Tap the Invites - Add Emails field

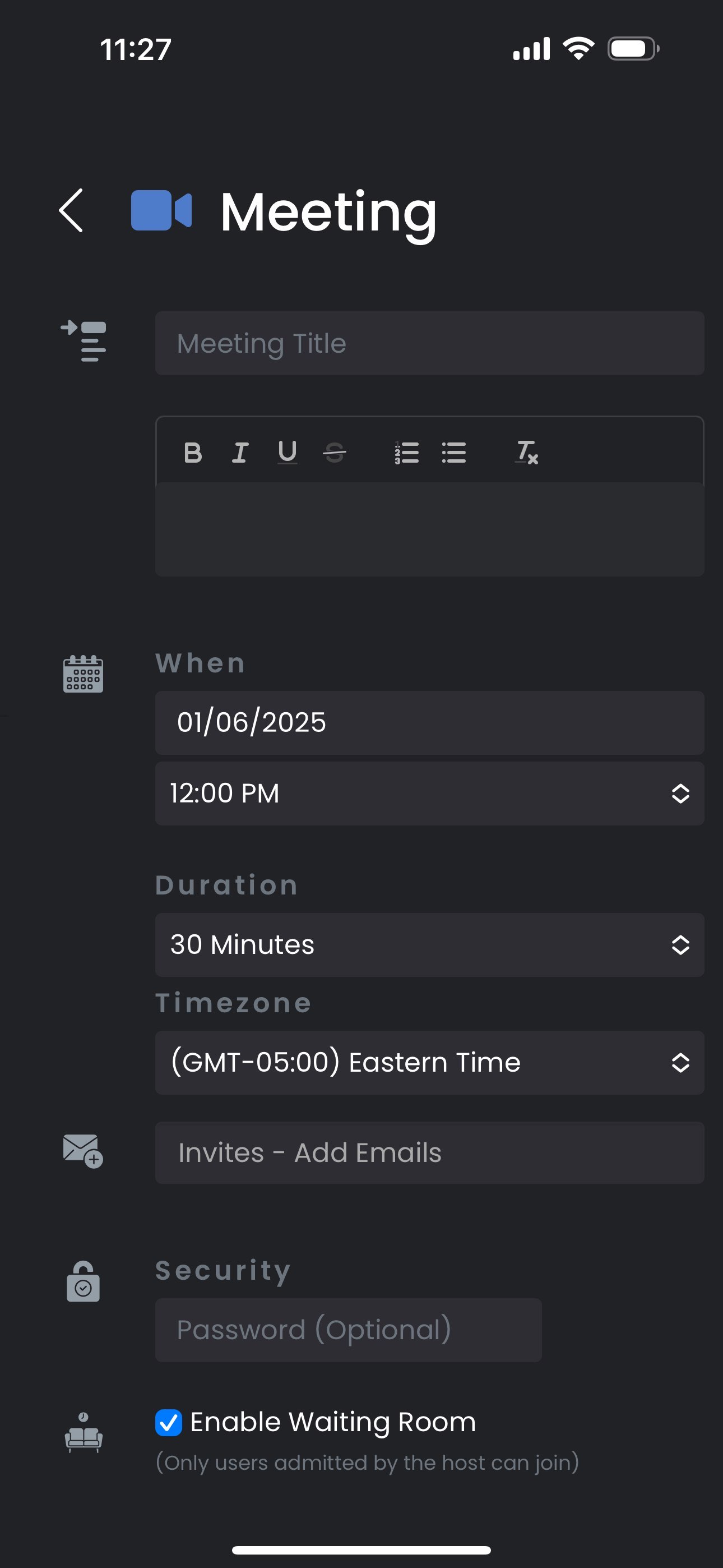coord(430,1153)
